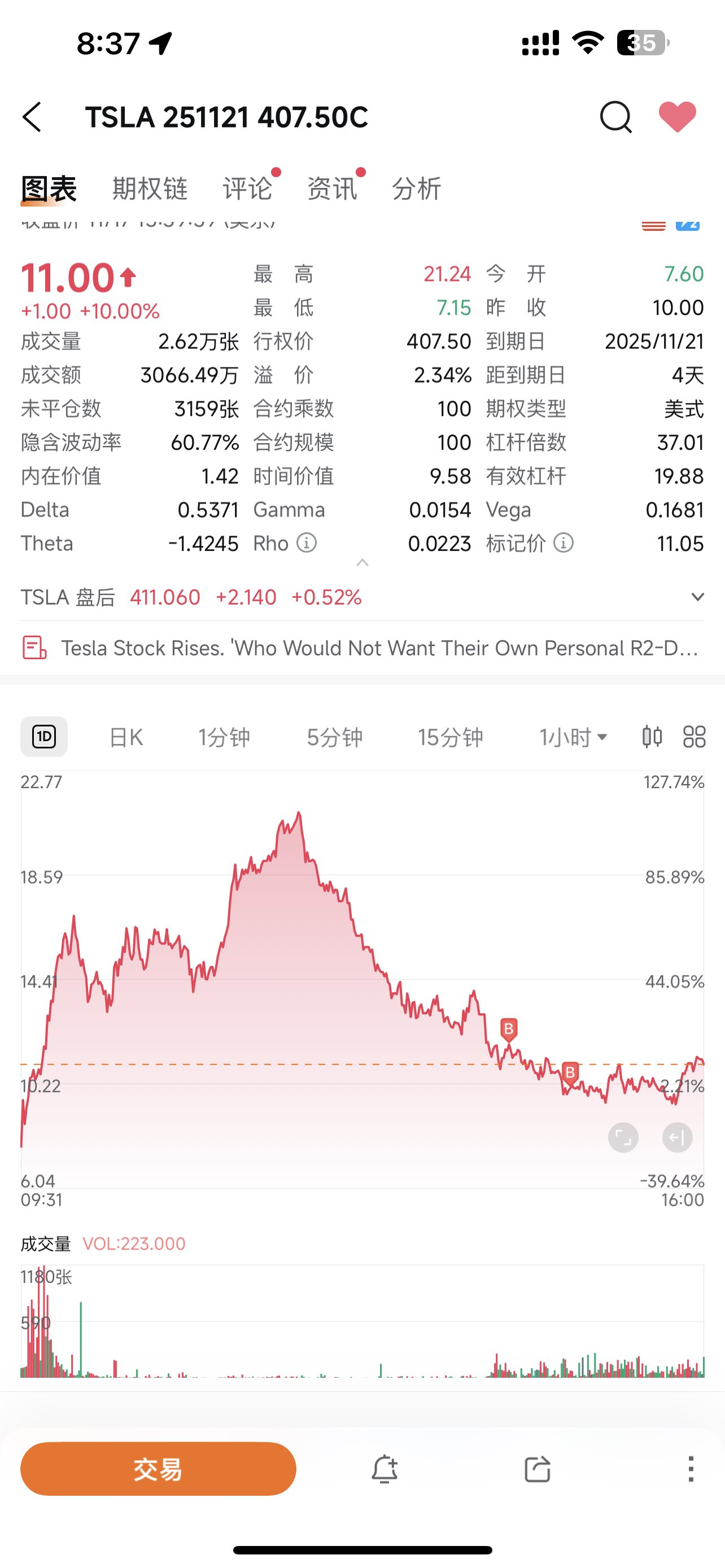Tap the info icon next to Rho
The height and width of the screenshot is (1568, 725).
coord(308,543)
